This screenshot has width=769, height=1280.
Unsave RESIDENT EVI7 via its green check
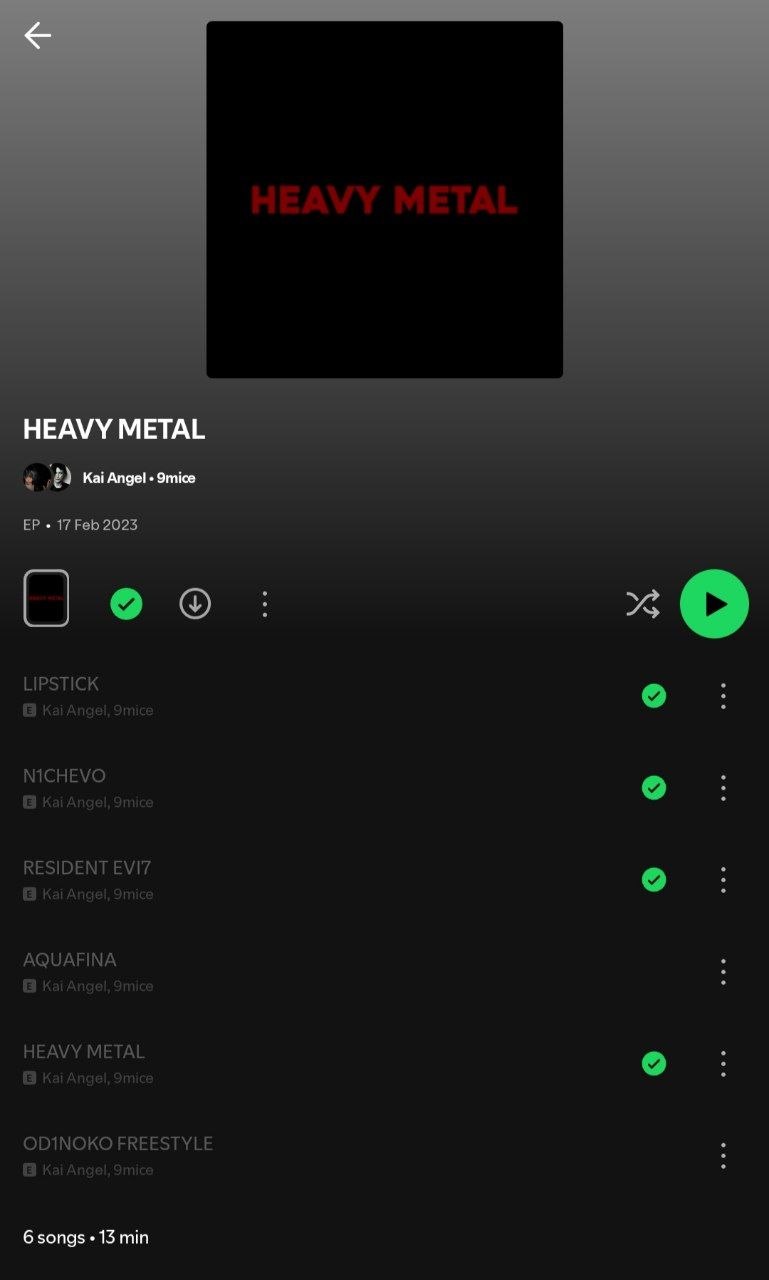click(654, 880)
